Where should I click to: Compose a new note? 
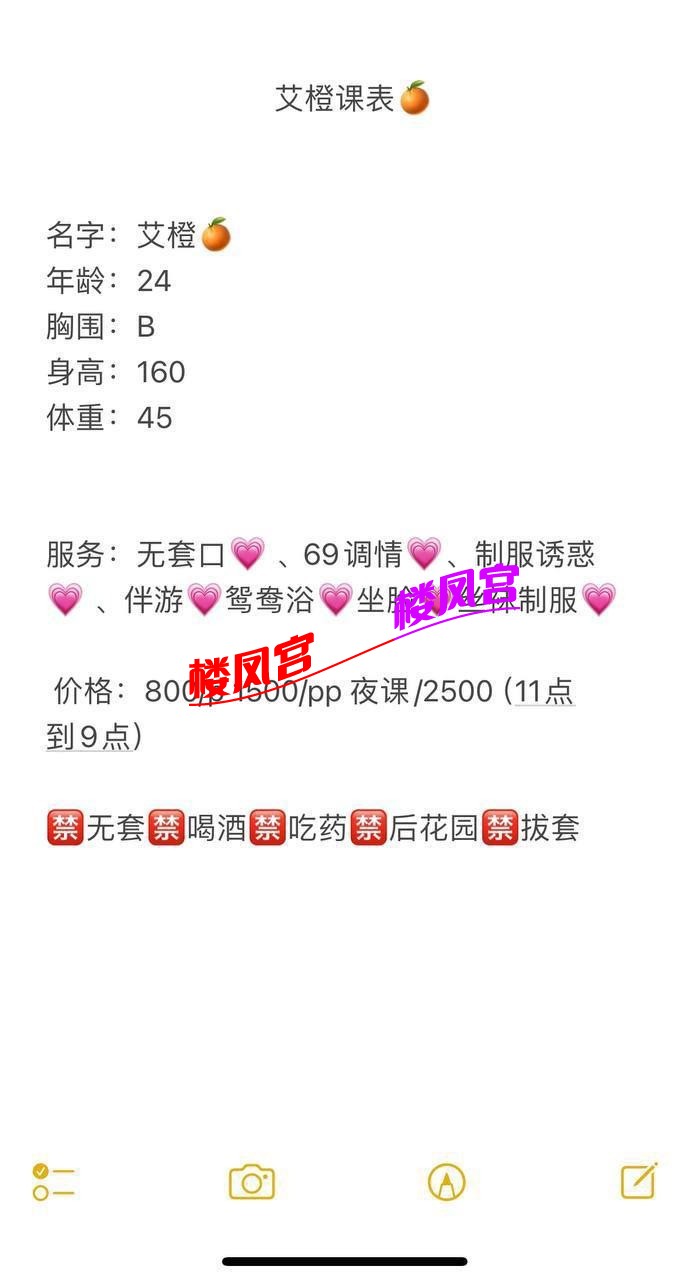pyautogui.click(x=639, y=1181)
